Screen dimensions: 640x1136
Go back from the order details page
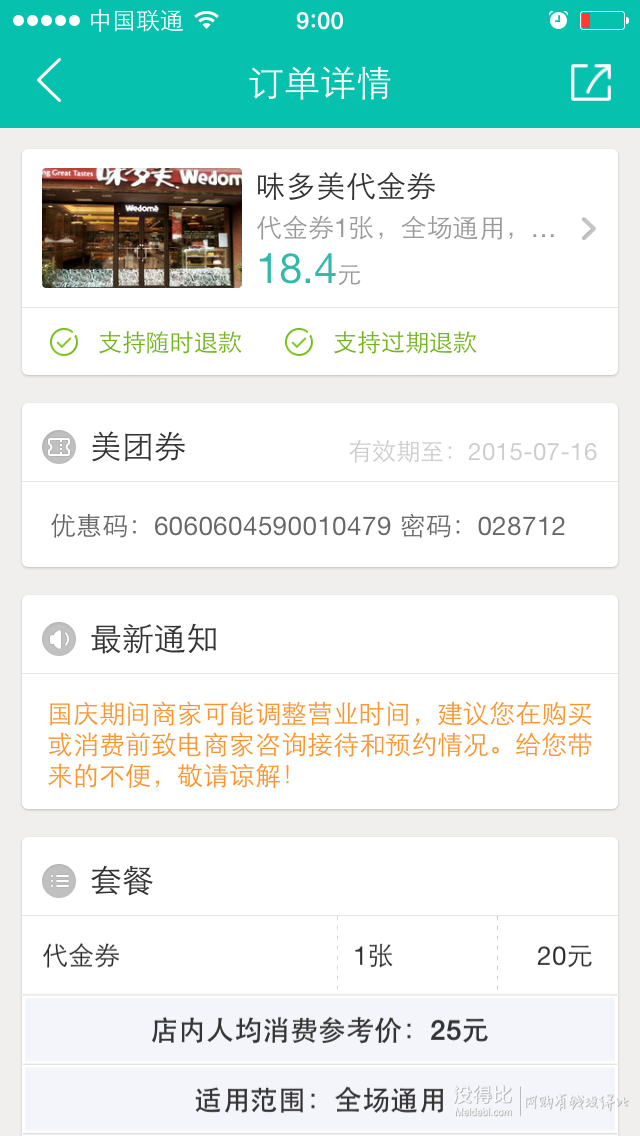coord(49,80)
